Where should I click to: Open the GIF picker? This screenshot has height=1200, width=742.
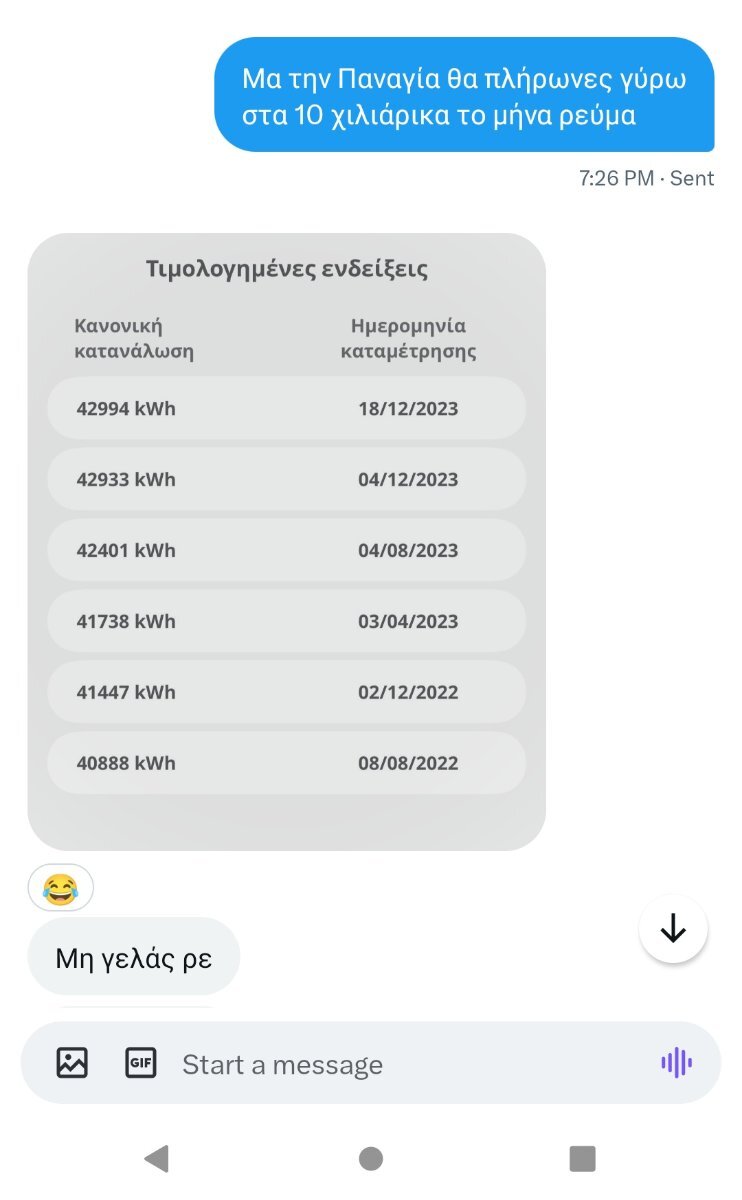point(141,1062)
